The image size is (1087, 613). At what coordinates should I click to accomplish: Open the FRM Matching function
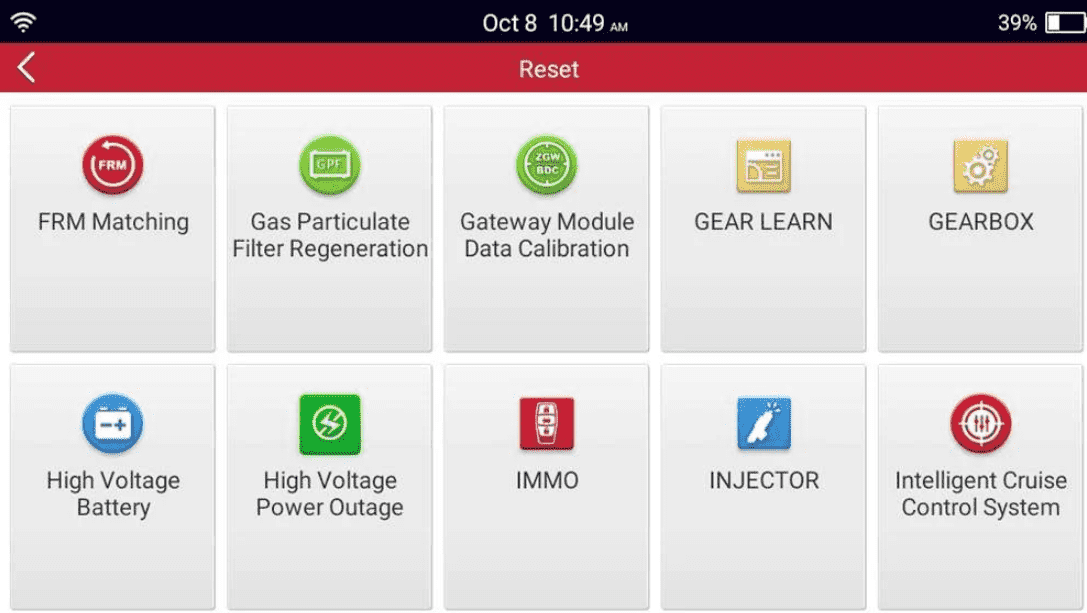[113, 228]
